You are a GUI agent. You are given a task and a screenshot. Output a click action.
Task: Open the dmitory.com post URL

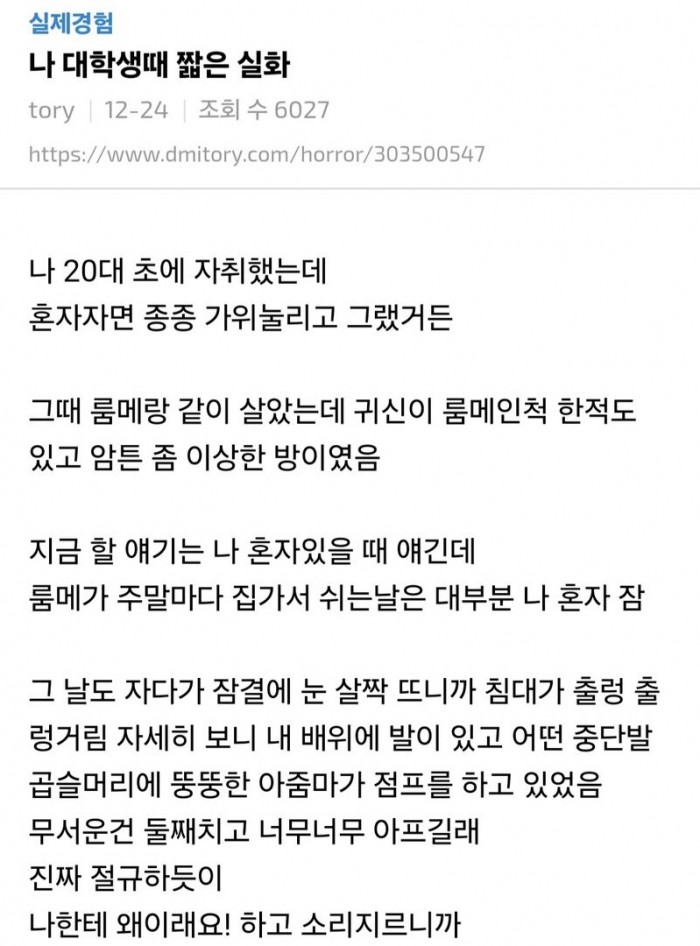point(257,154)
